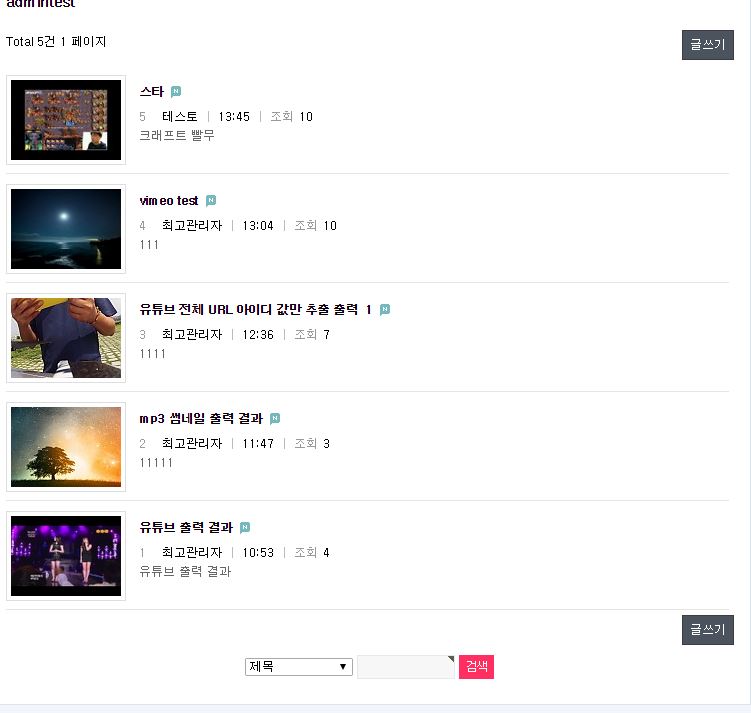Open author 테스토 on the 스타 post
The height and width of the screenshot is (713, 751).
[x=180, y=116]
